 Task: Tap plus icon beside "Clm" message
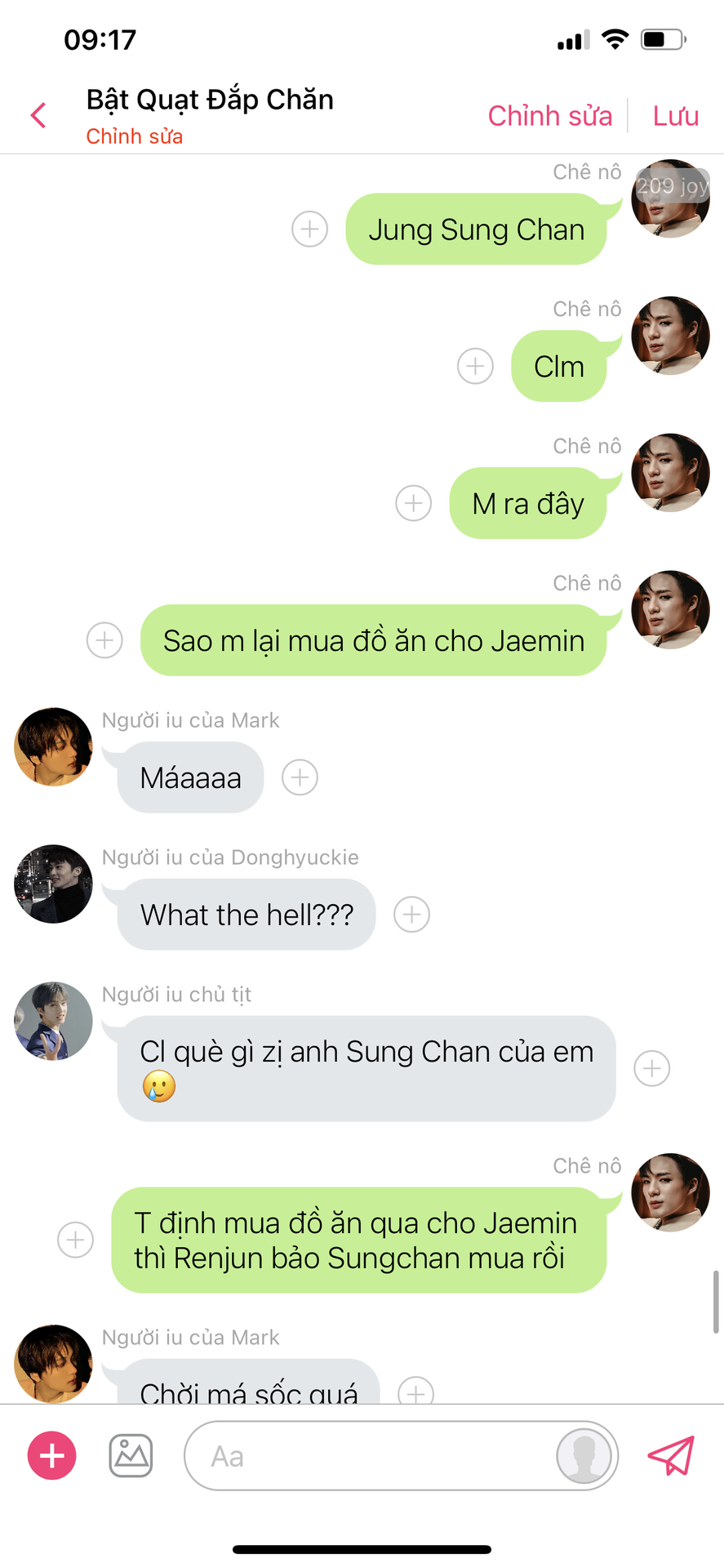click(475, 366)
